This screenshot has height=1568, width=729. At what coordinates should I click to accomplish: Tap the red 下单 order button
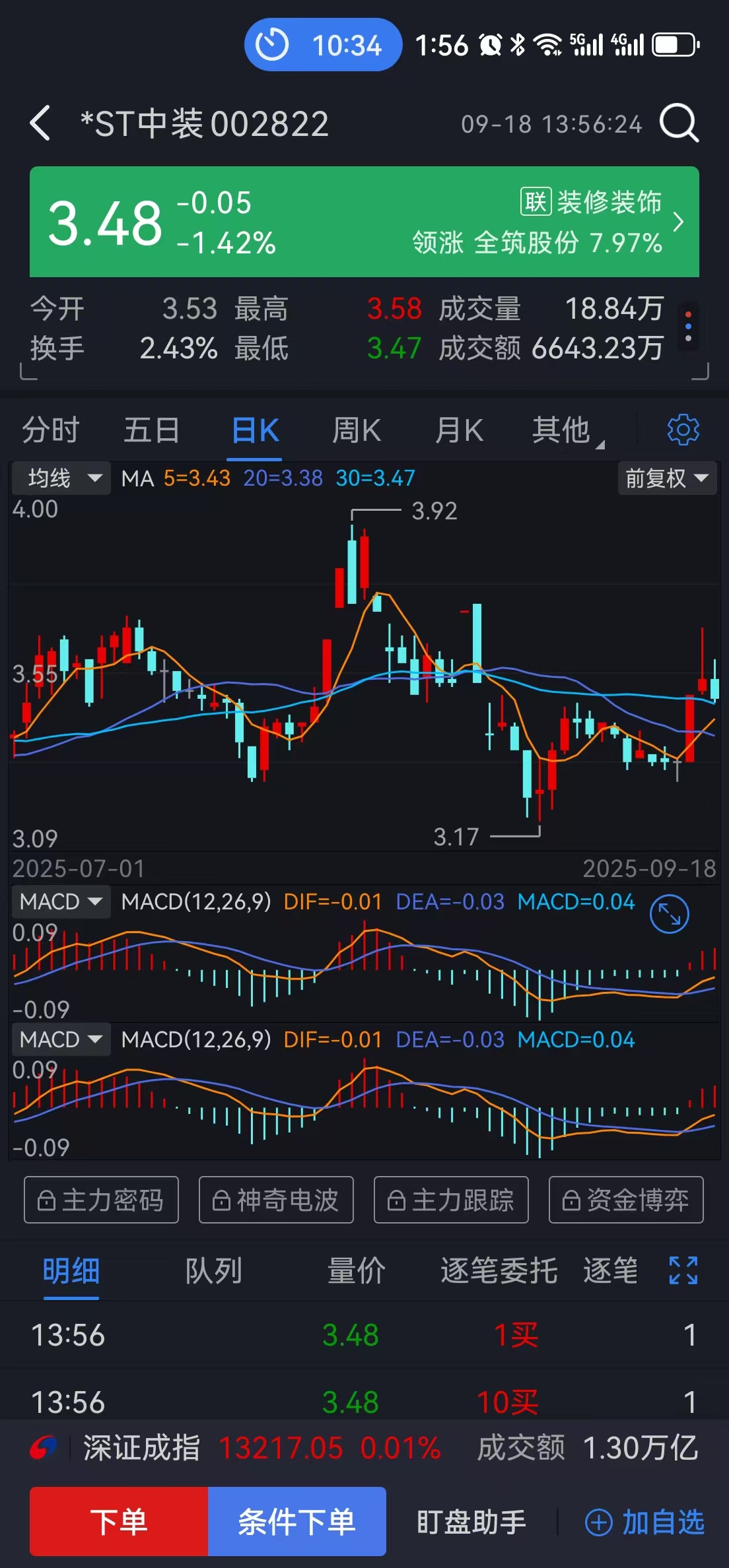tap(119, 1522)
